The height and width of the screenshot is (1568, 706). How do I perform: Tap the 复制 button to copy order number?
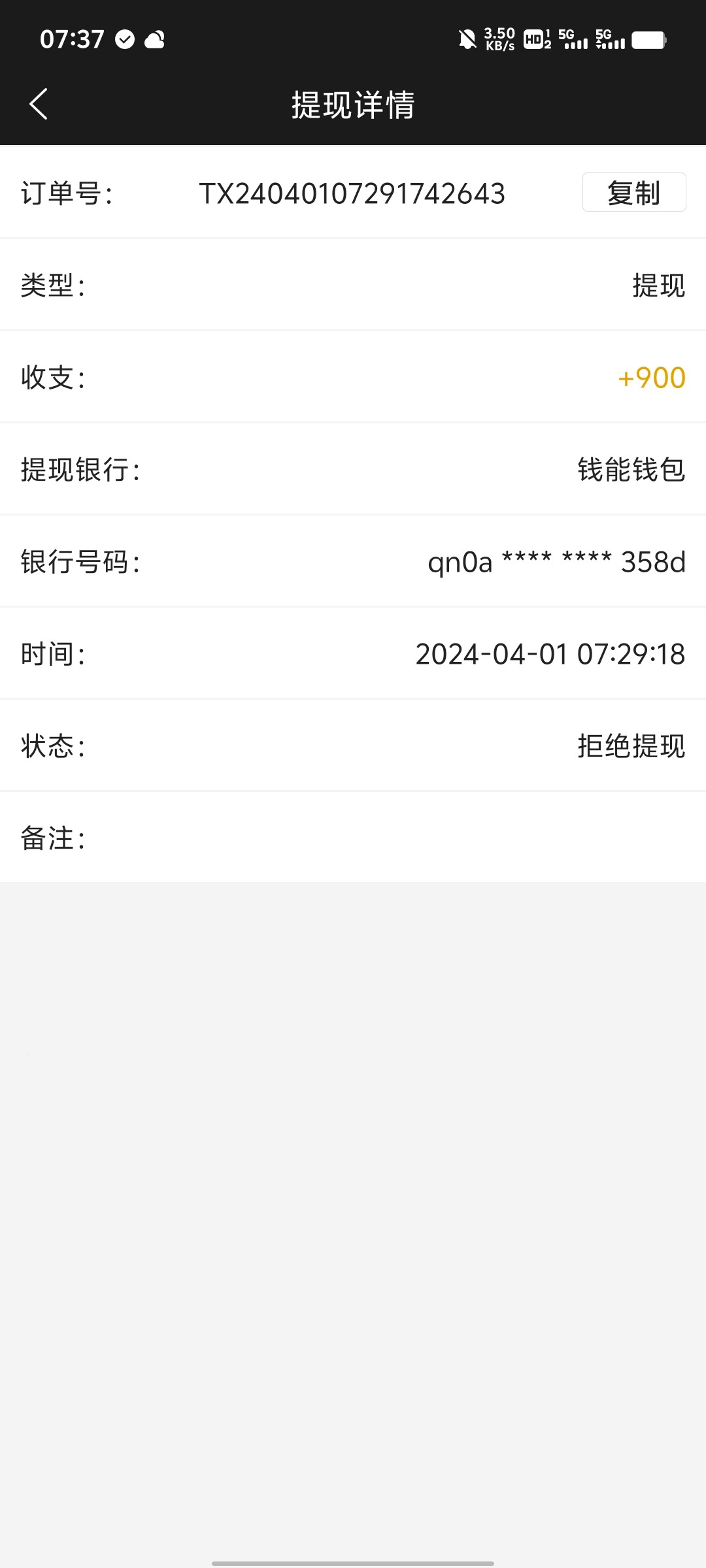(633, 193)
